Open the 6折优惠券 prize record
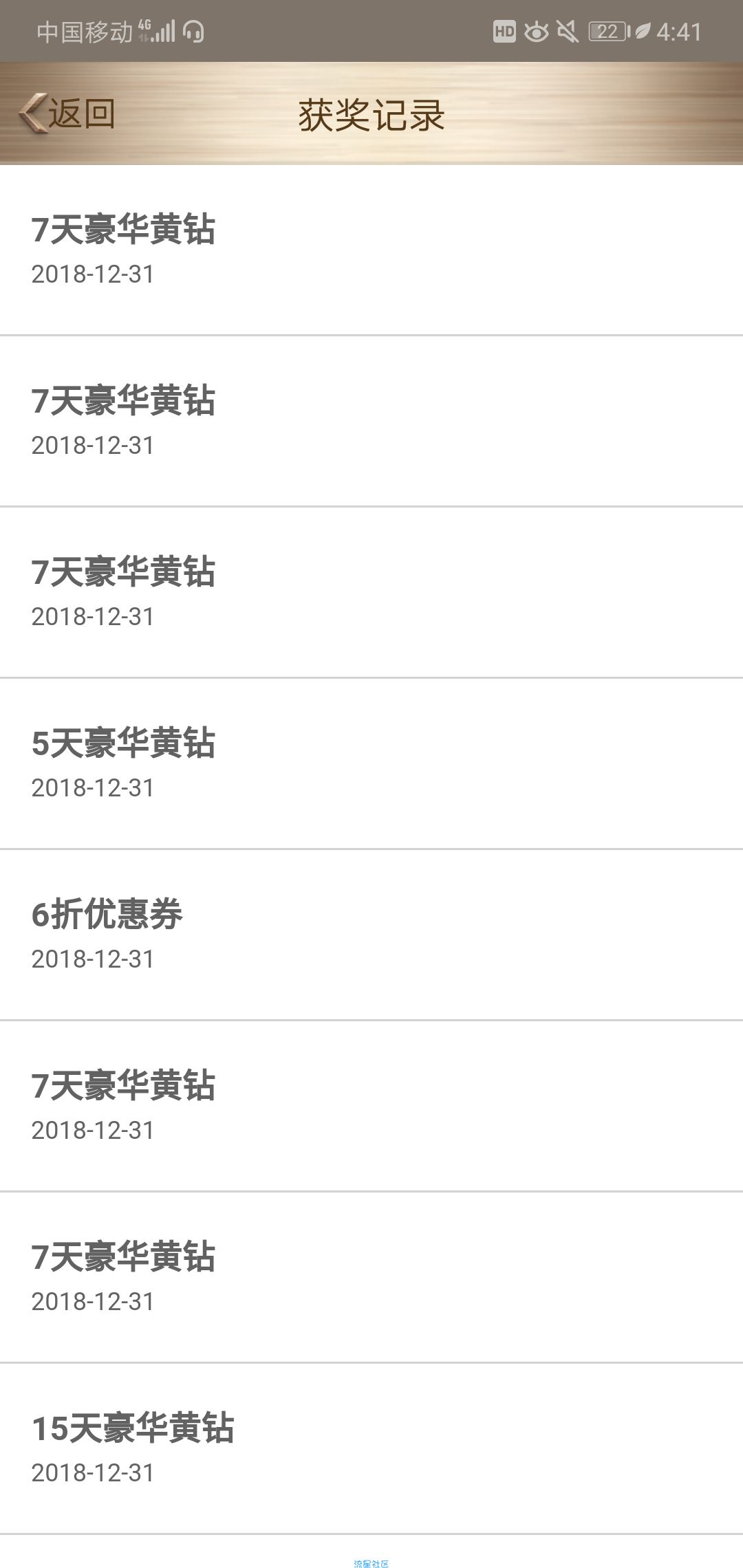 (371, 935)
